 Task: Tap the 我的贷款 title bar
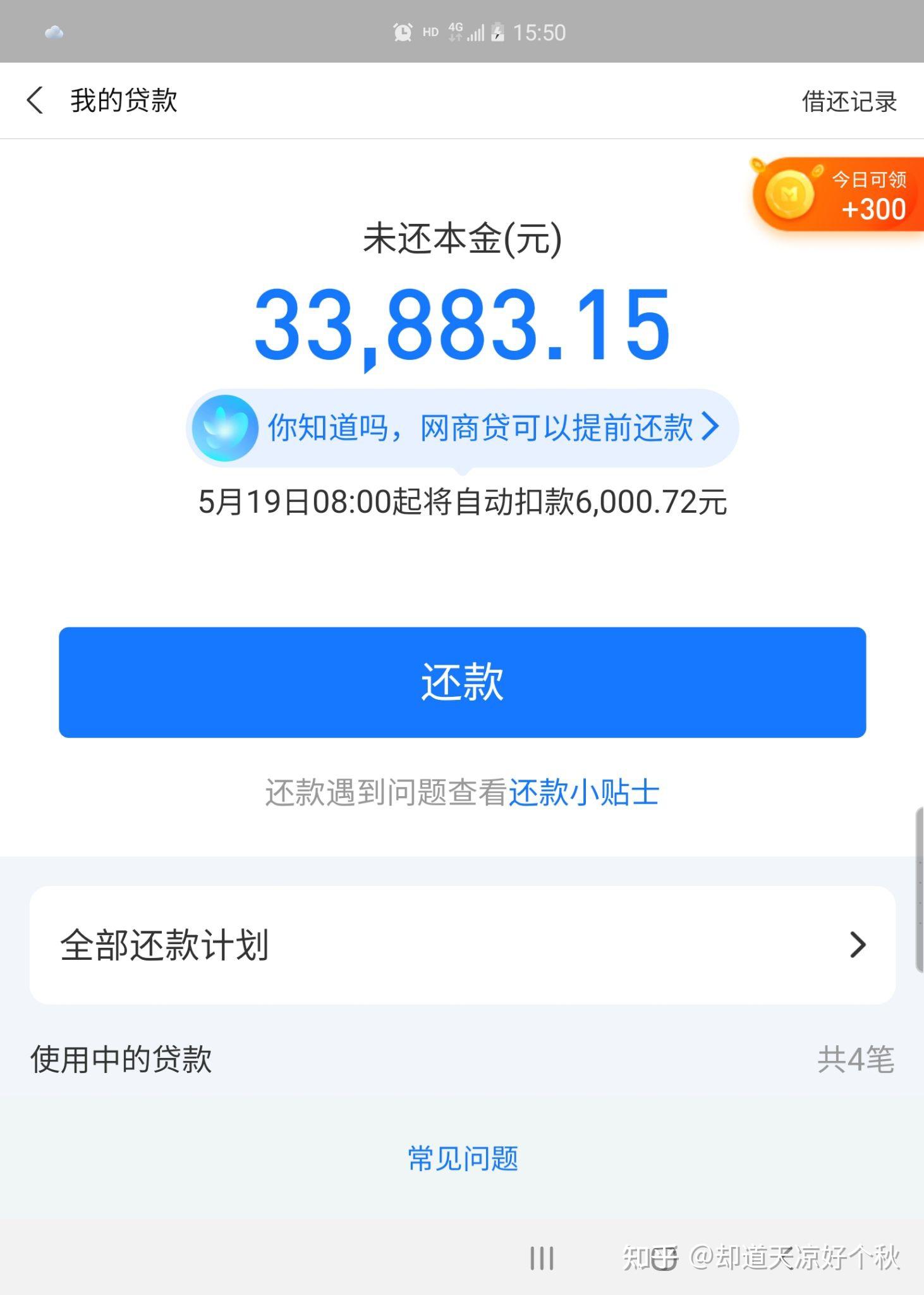tap(124, 101)
